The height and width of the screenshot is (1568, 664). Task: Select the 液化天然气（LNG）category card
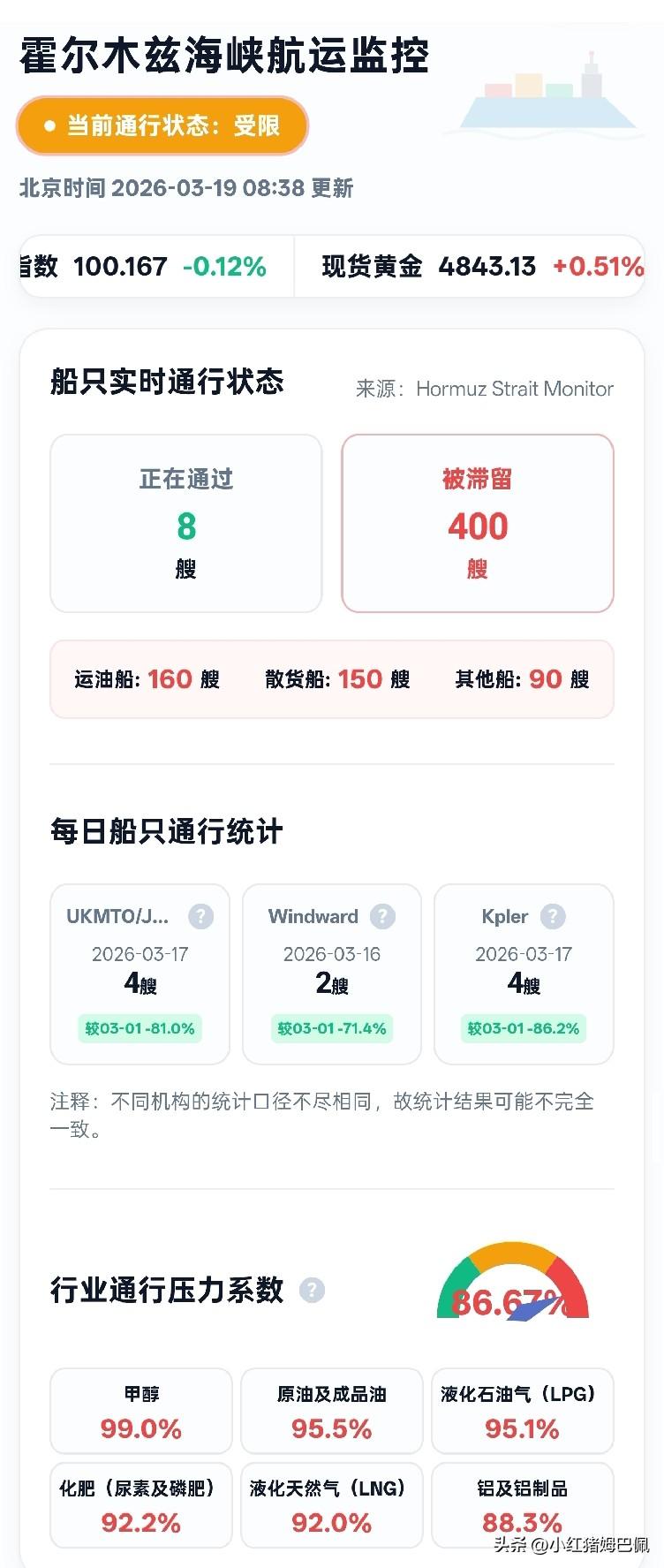[x=331, y=1505]
